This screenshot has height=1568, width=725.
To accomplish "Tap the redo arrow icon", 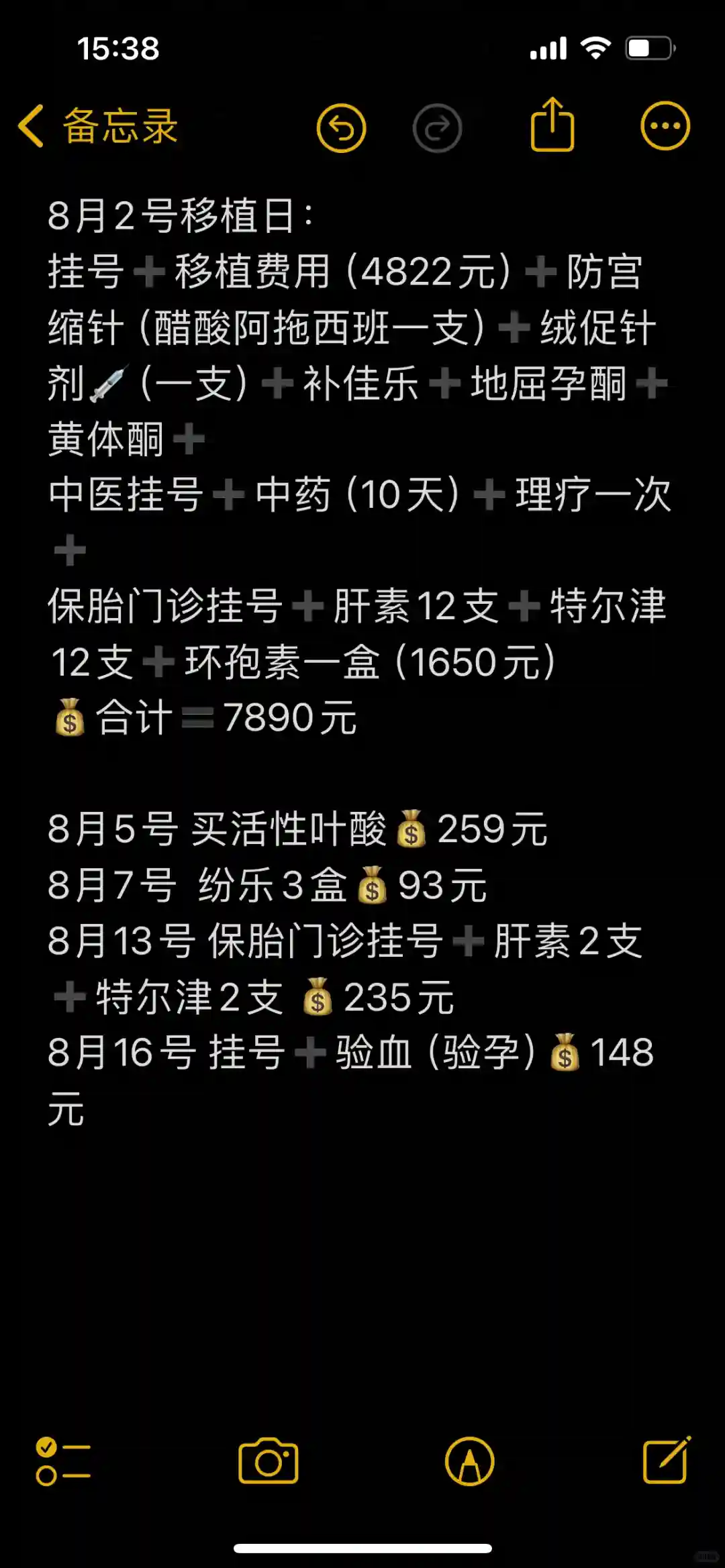I will pos(437,127).
